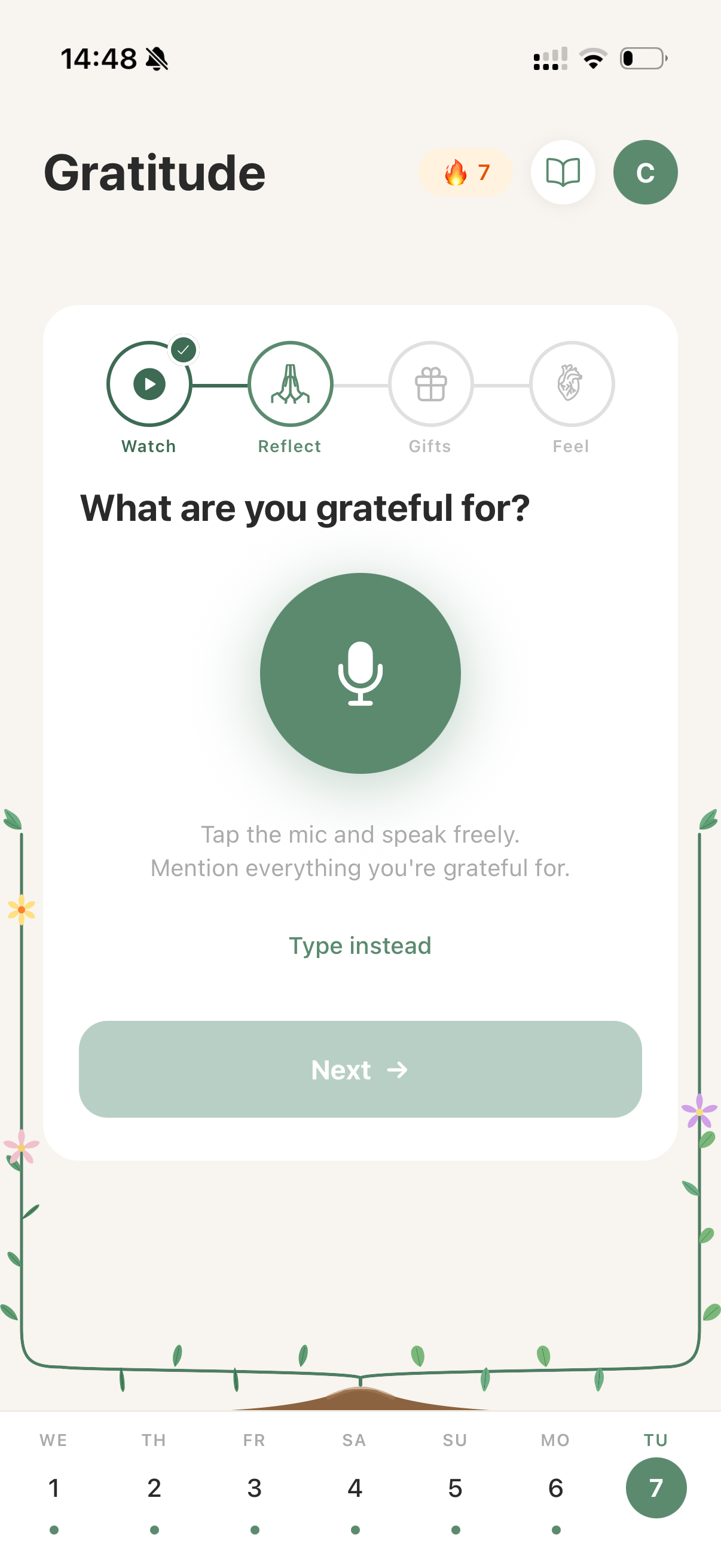Screen dimensions: 721x1568
Task: Open the journal book icon
Action: tap(563, 172)
